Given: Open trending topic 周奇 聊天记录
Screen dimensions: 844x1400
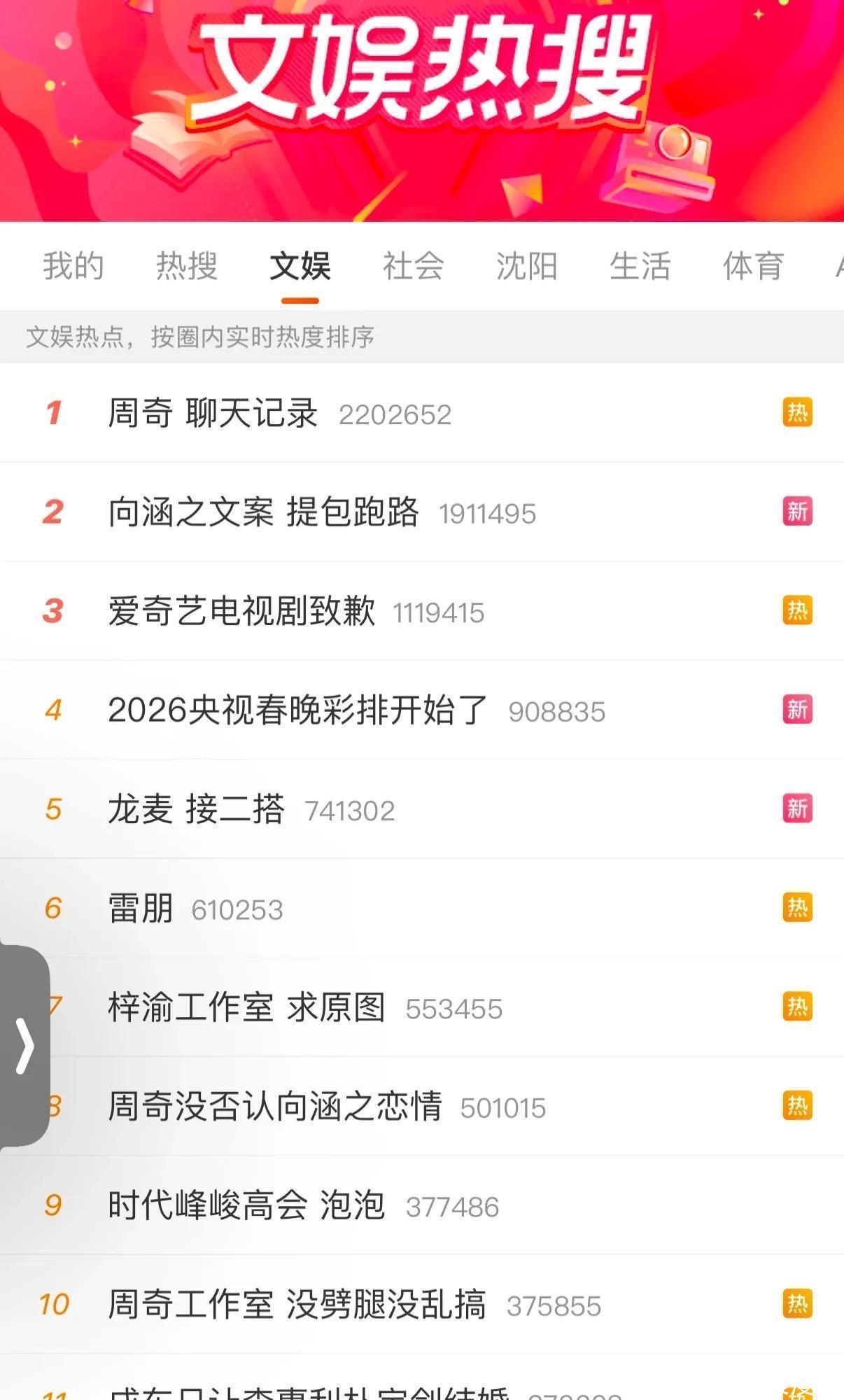Looking at the screenshot, I should (213, 413).
